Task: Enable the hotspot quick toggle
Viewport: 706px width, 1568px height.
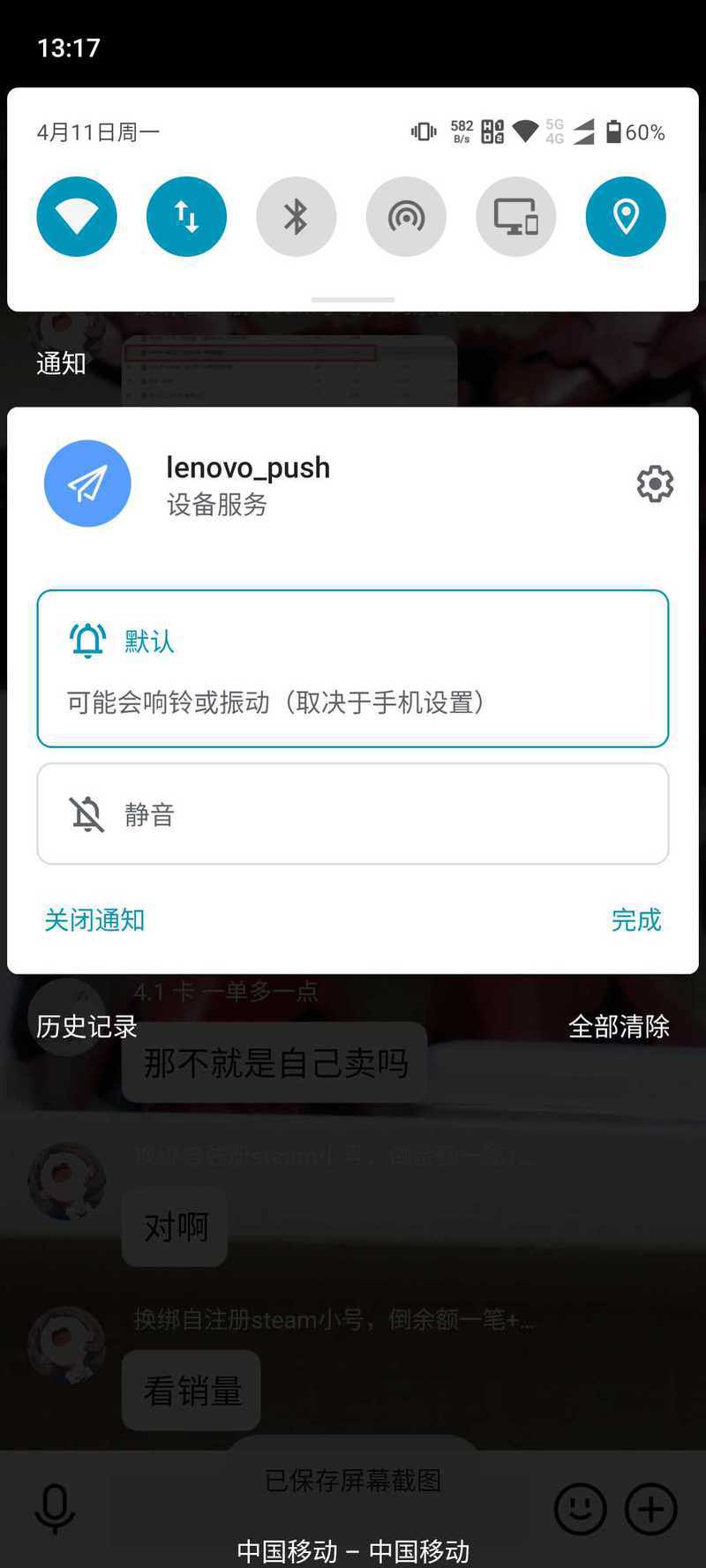Action: pos(406,216)
